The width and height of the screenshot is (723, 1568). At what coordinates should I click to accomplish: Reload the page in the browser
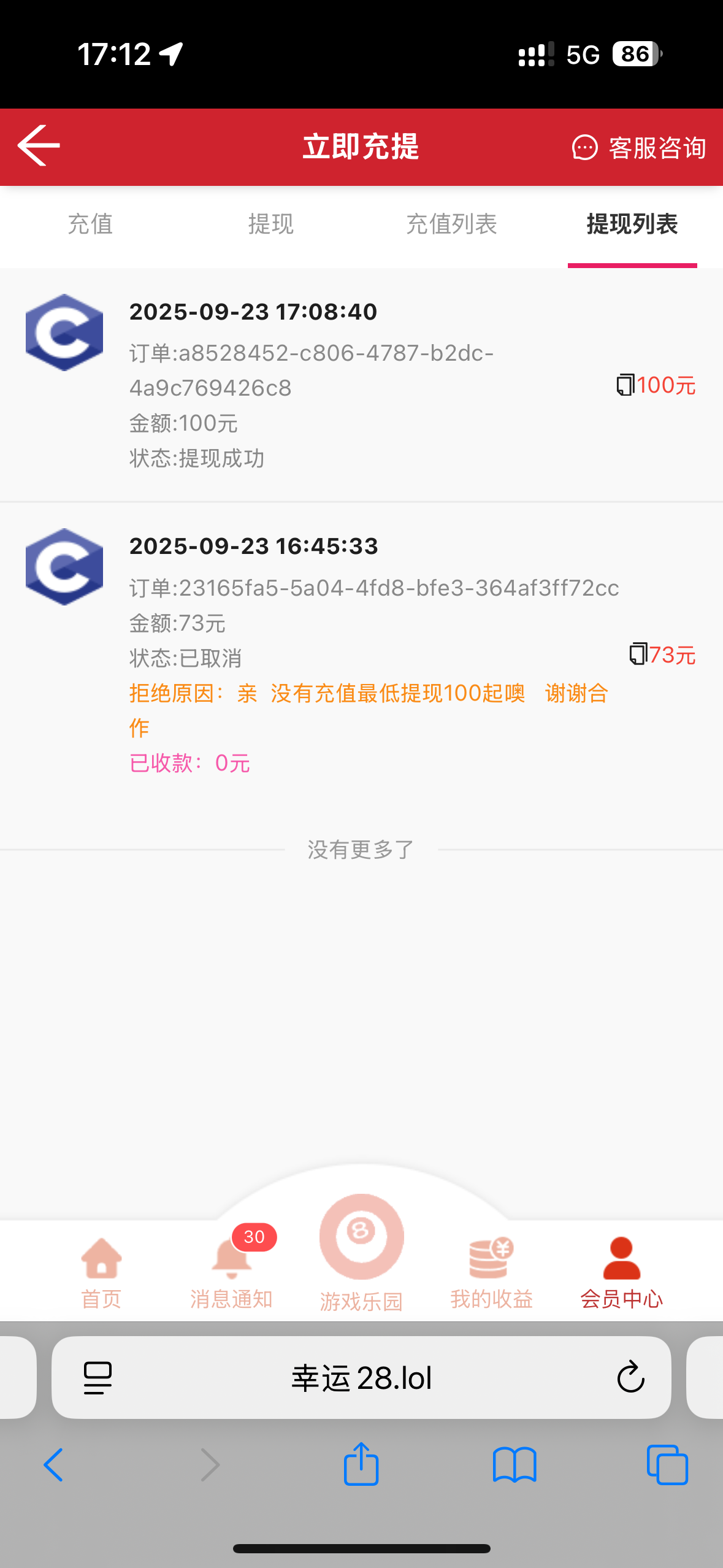630,1377
